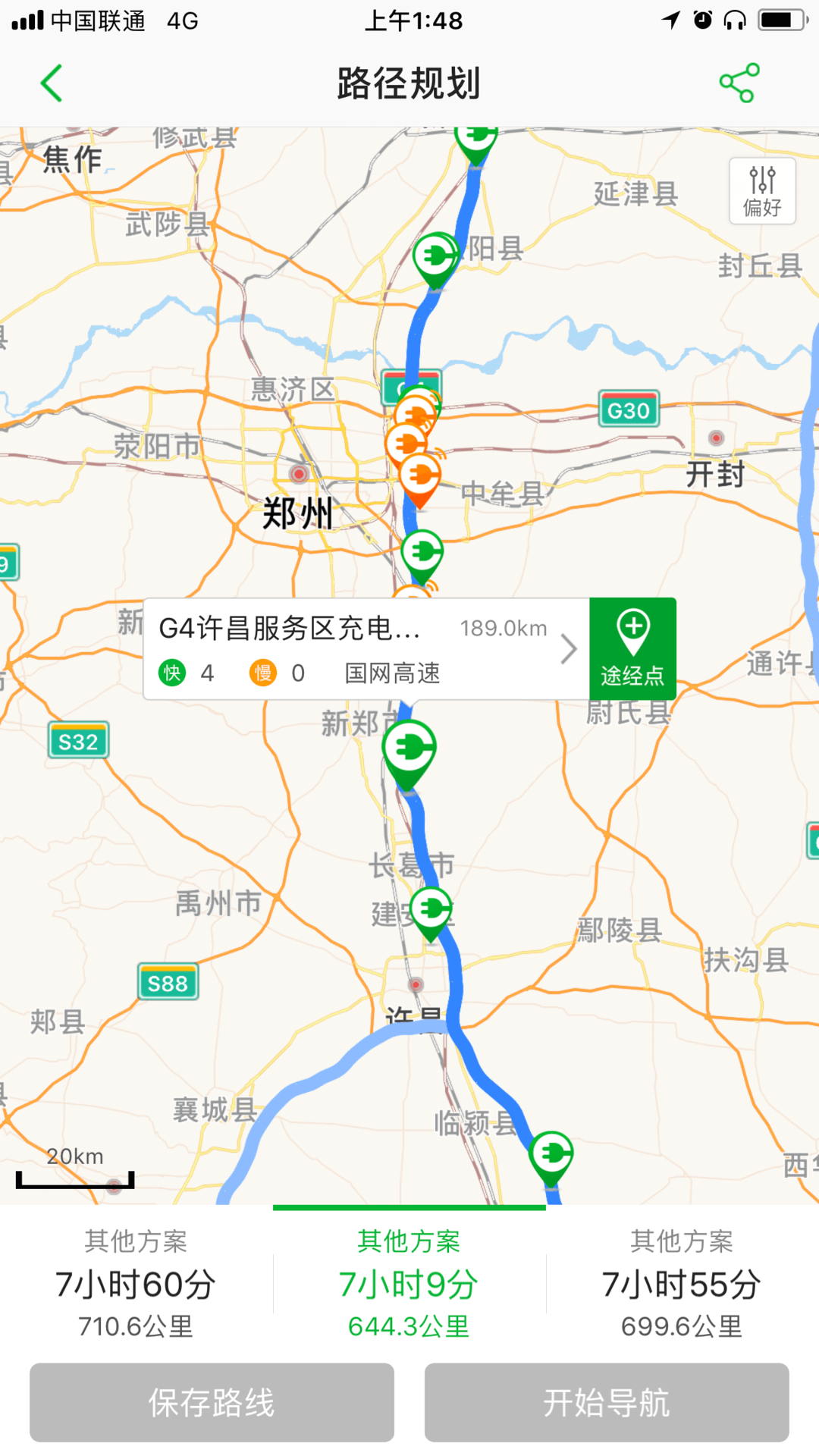Select the 7小时60分 710.6公里 route option

(136, 1283)
